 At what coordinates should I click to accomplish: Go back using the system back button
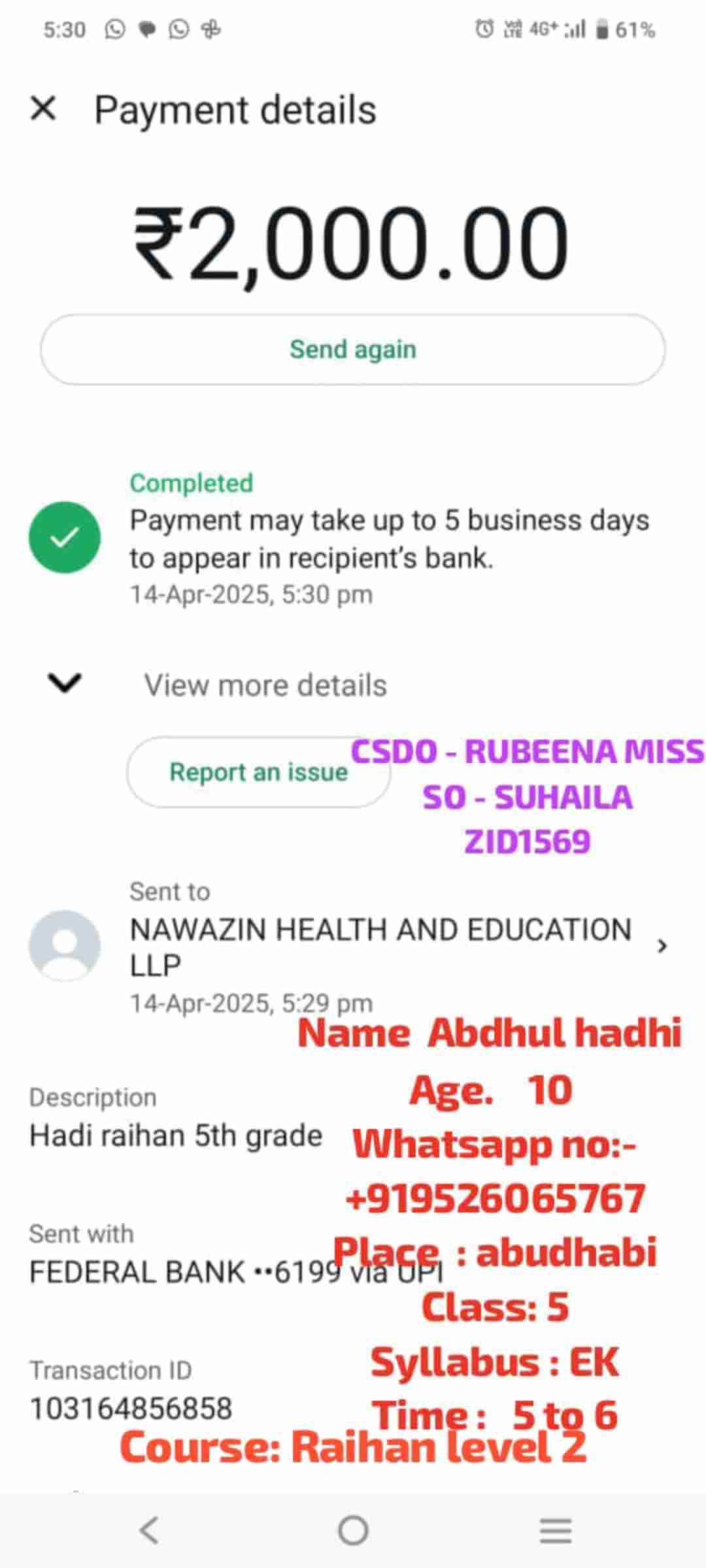tap(149, 1530)
